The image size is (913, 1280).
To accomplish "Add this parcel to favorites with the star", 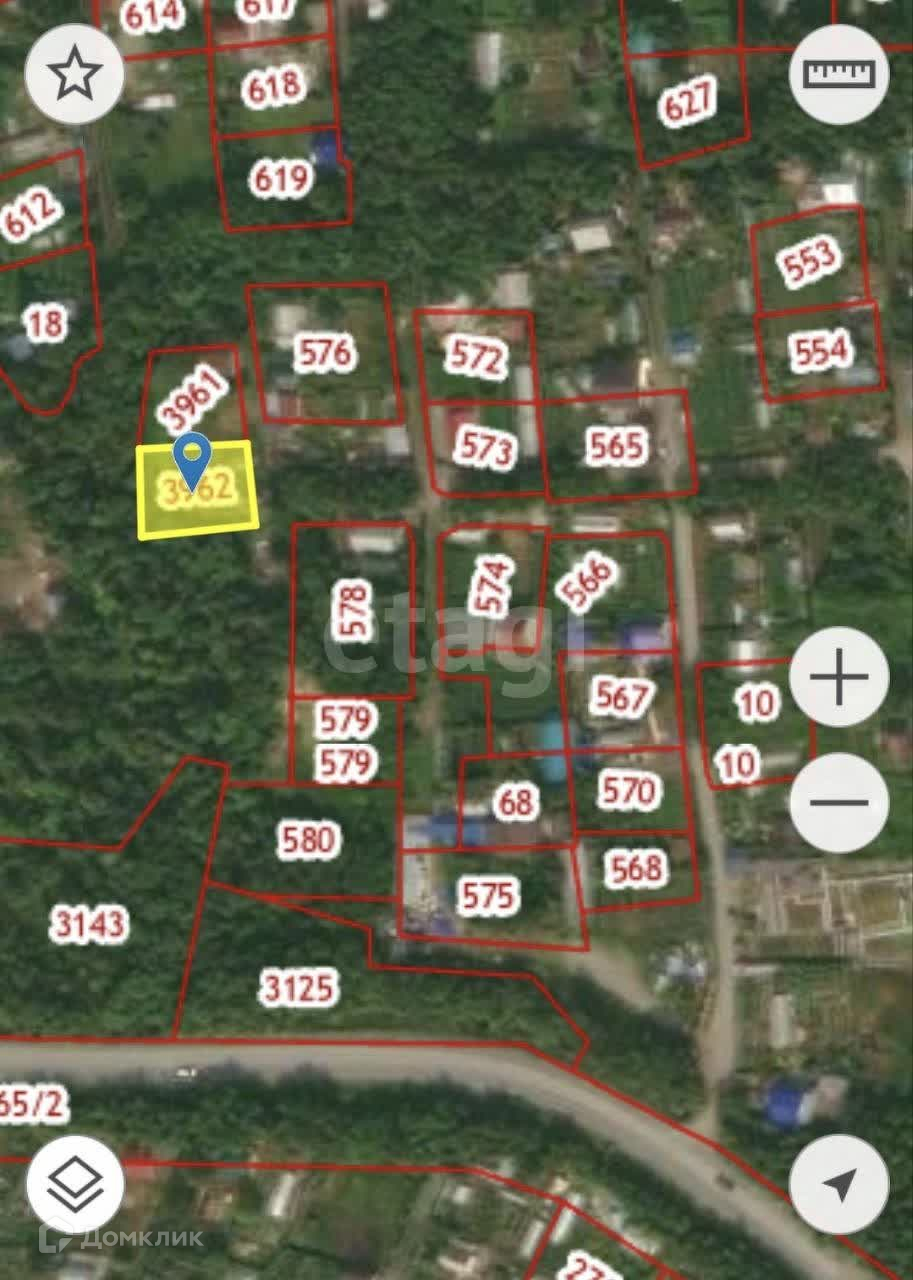I will 75,74.
